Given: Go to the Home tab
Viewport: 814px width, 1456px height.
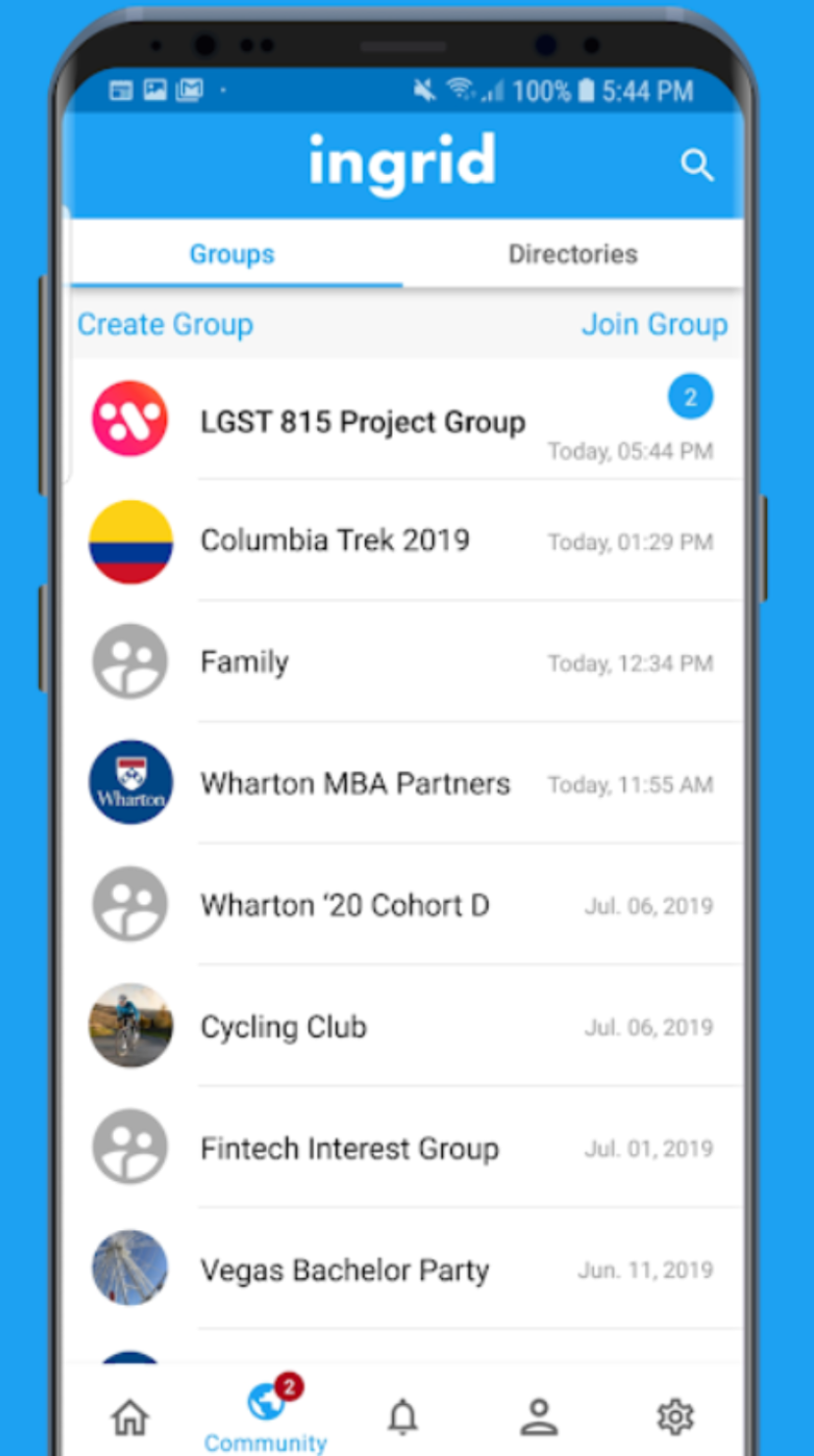Looking at the screenshot, I should coord(130,1416).
